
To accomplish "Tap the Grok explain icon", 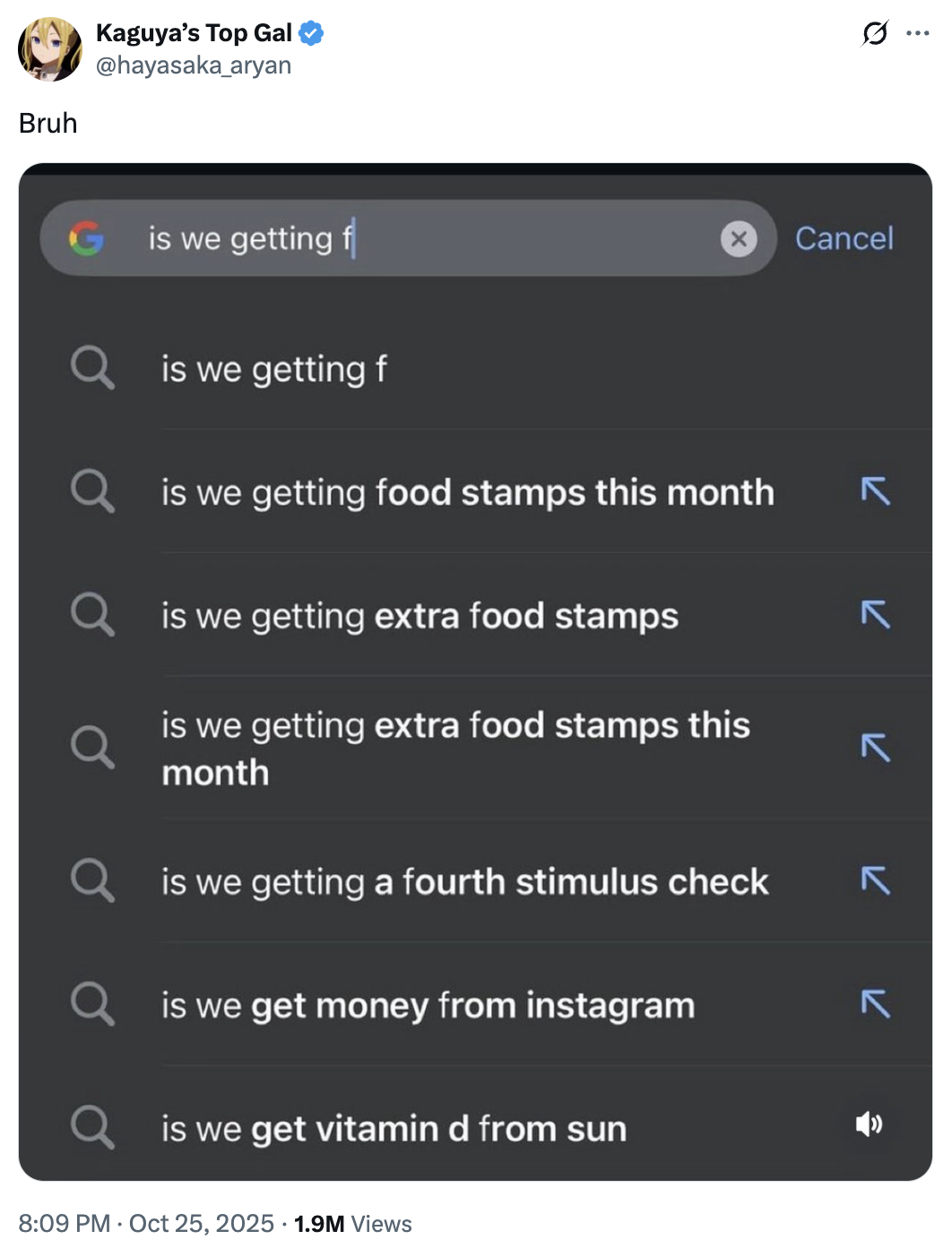I will (x=874, y=34).
